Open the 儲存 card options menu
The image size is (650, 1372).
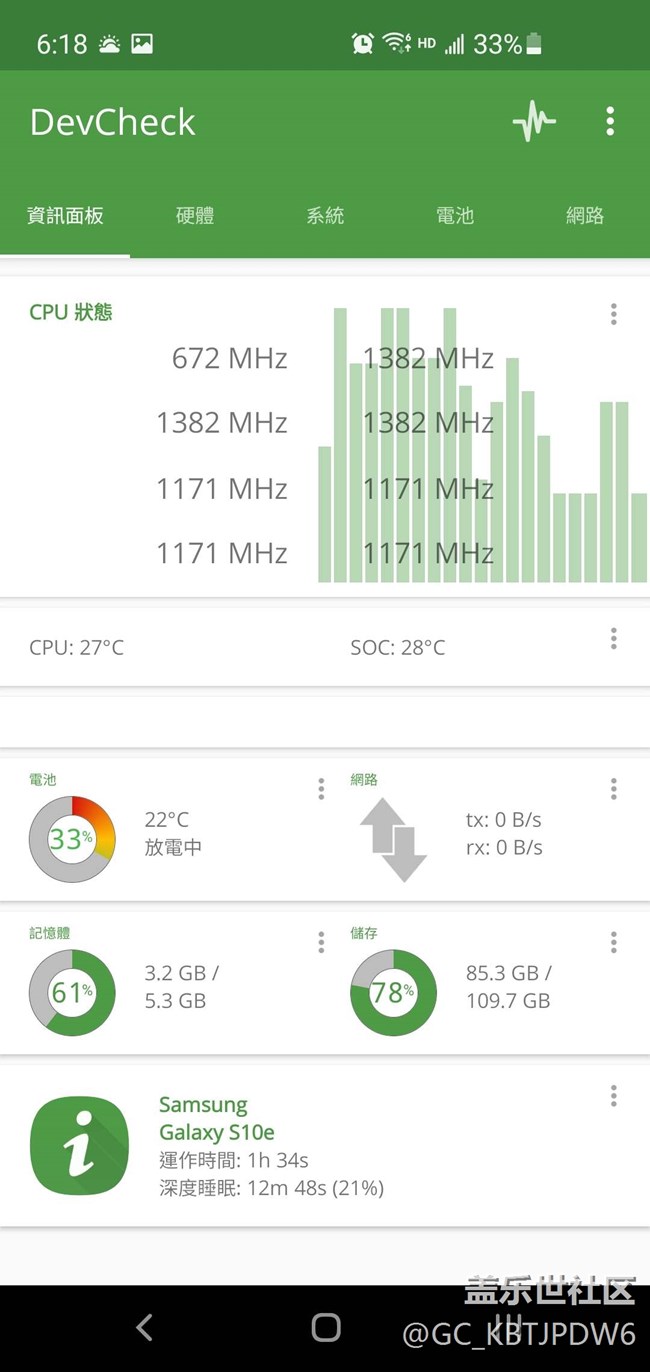pos(613,942)
